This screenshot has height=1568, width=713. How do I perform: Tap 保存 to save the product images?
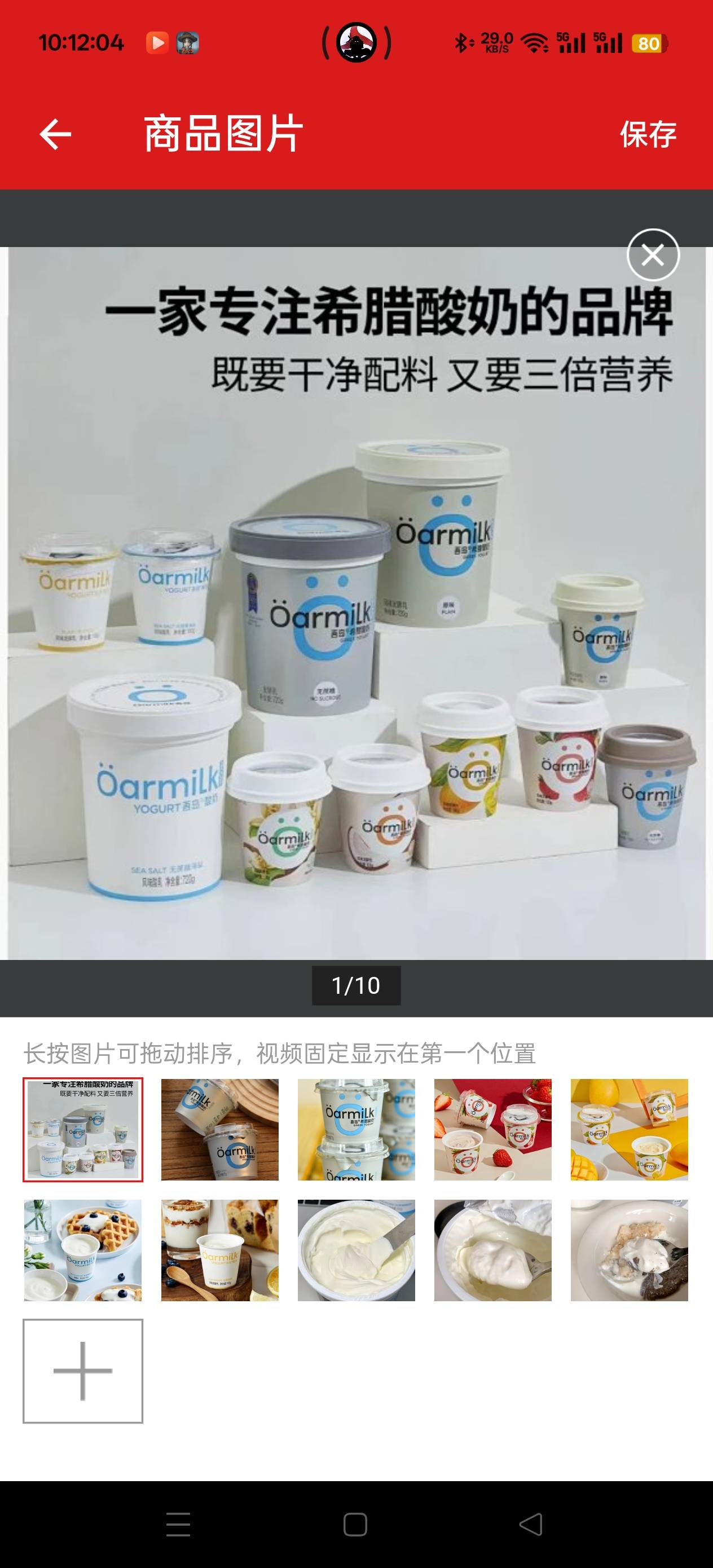(x=648, y=134)
